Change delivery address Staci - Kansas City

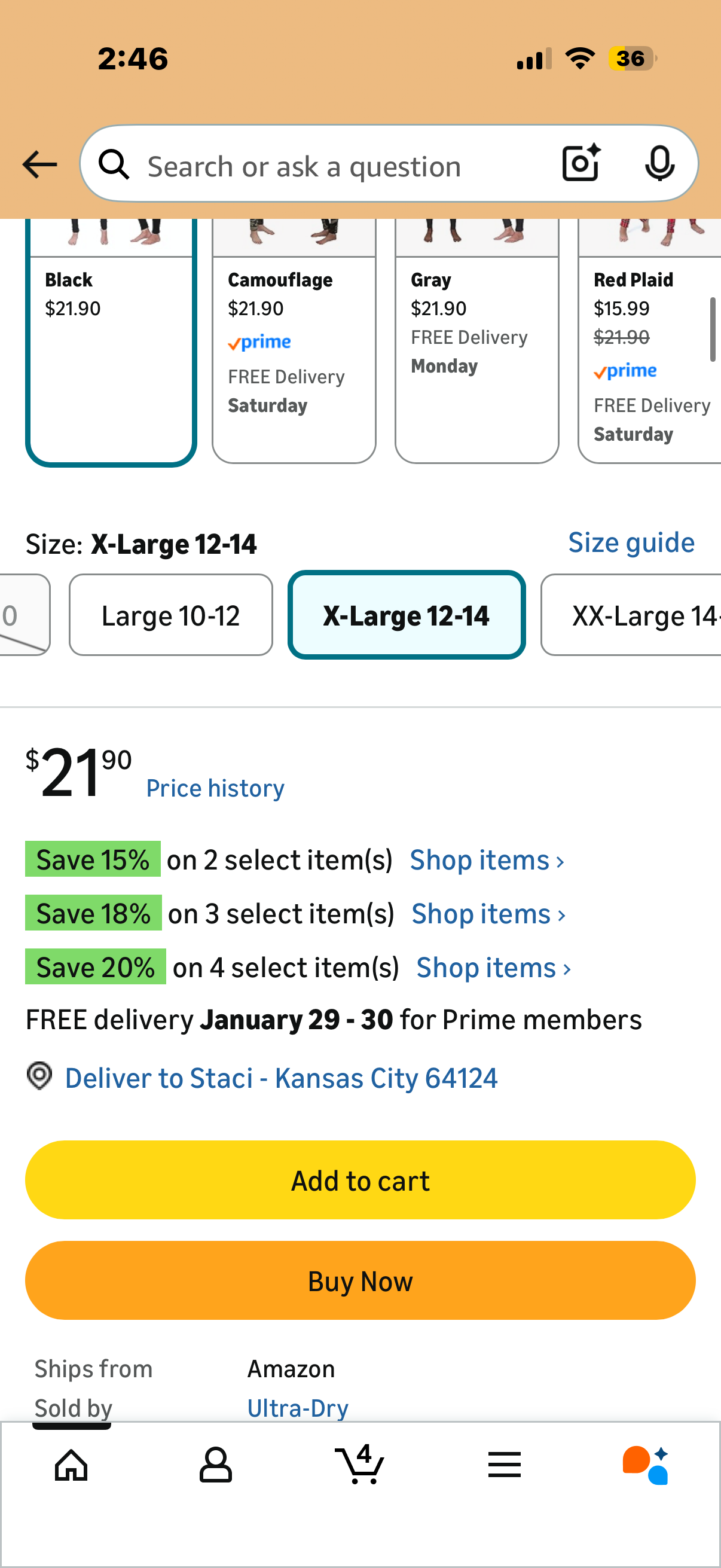click(281, 1078)
